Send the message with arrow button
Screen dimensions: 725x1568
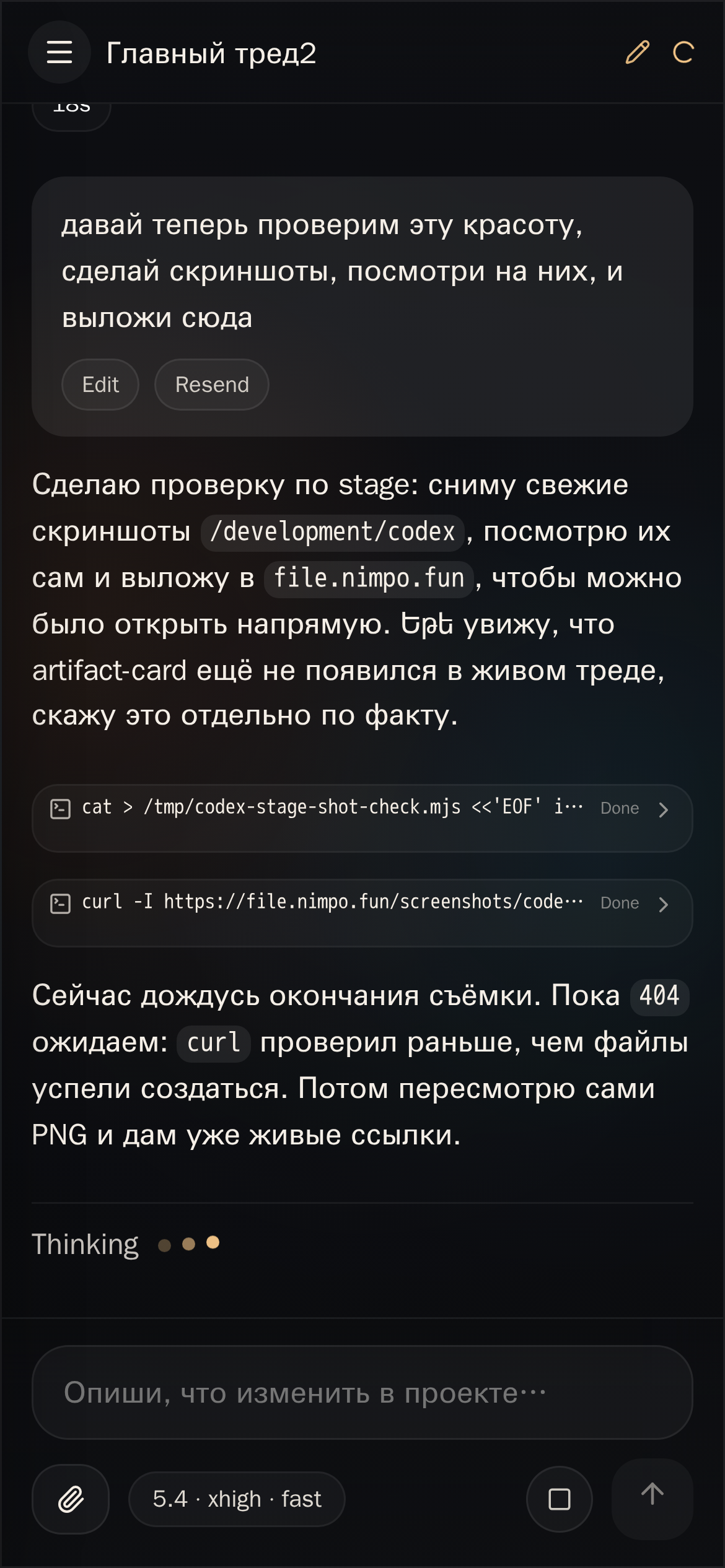[652, 1496]
